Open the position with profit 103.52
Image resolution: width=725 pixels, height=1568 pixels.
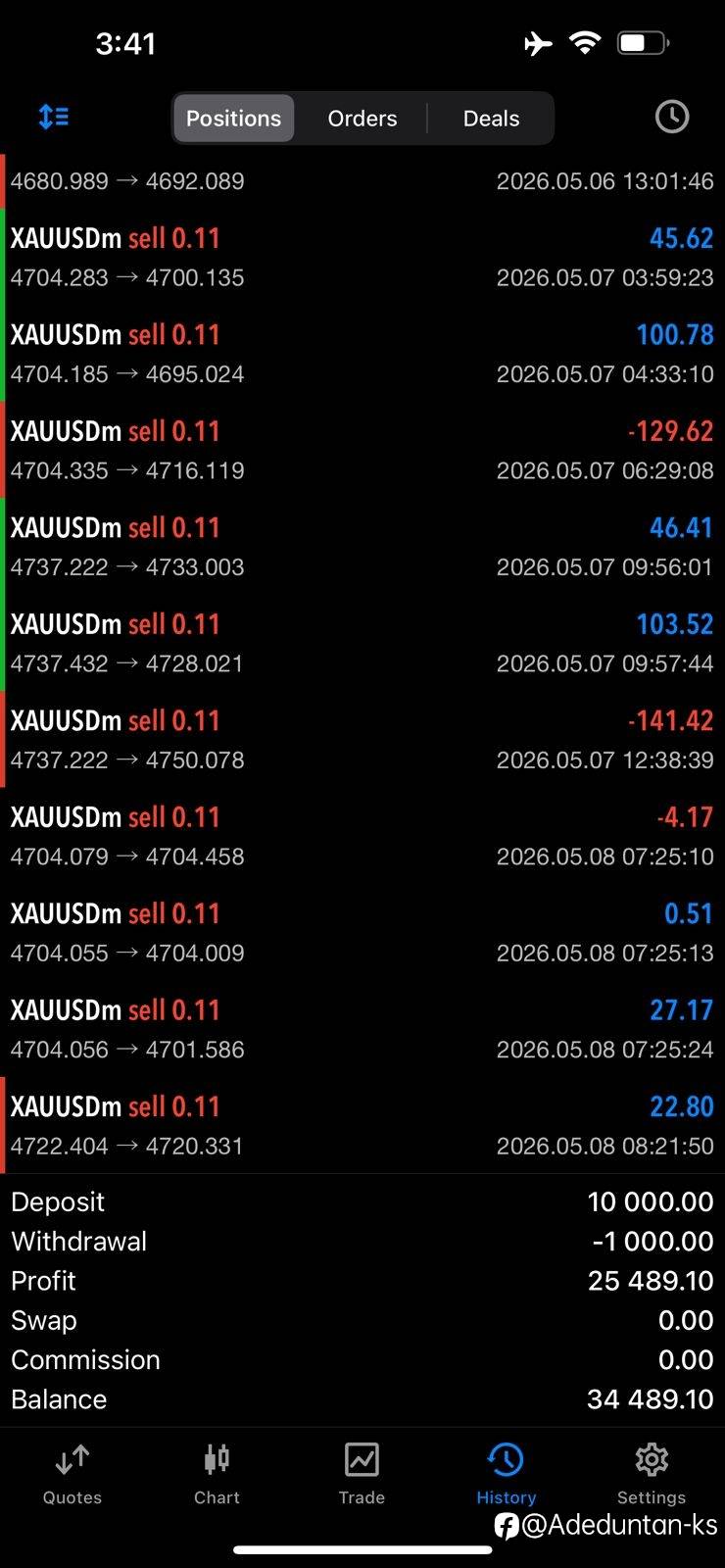(x=362, y=643)
